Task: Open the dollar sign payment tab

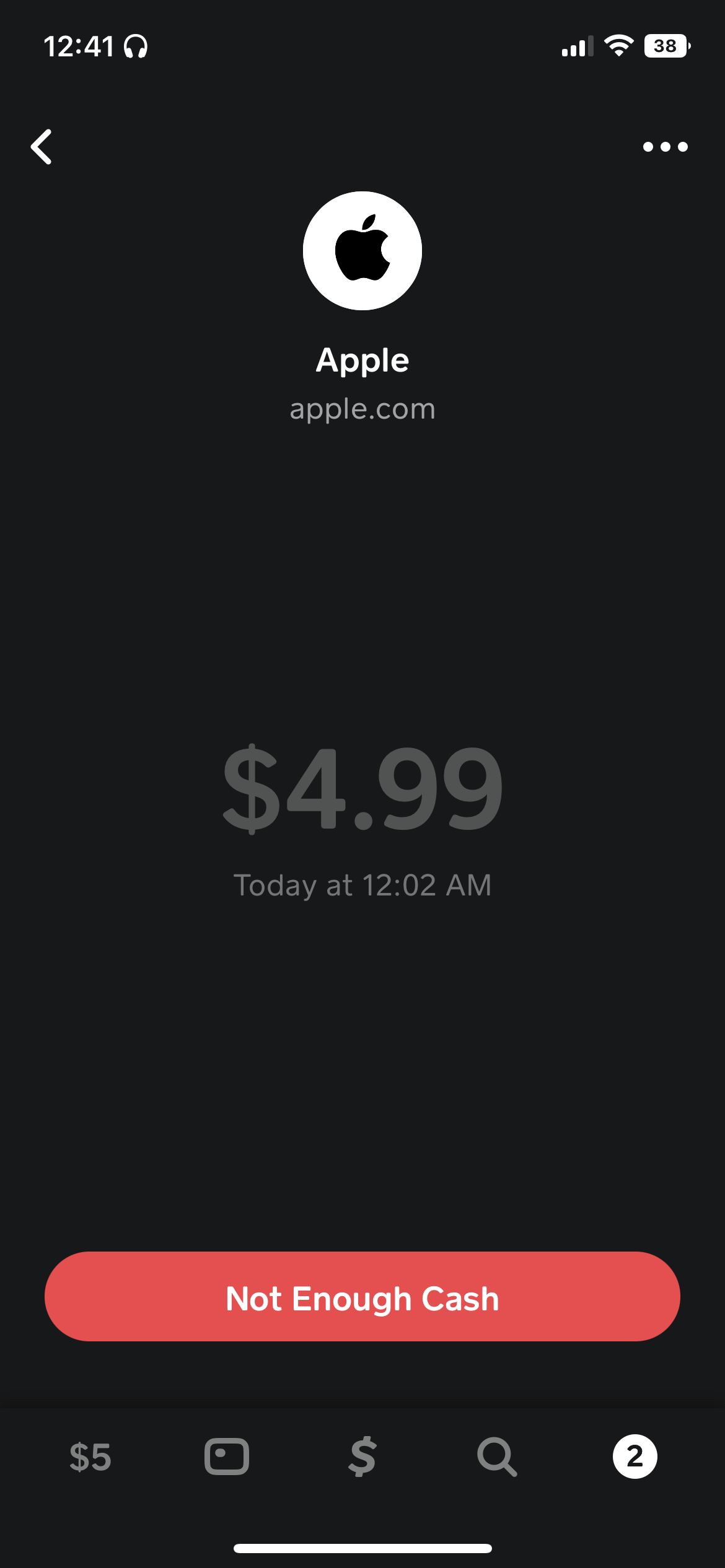Action: click(362, 1457)
